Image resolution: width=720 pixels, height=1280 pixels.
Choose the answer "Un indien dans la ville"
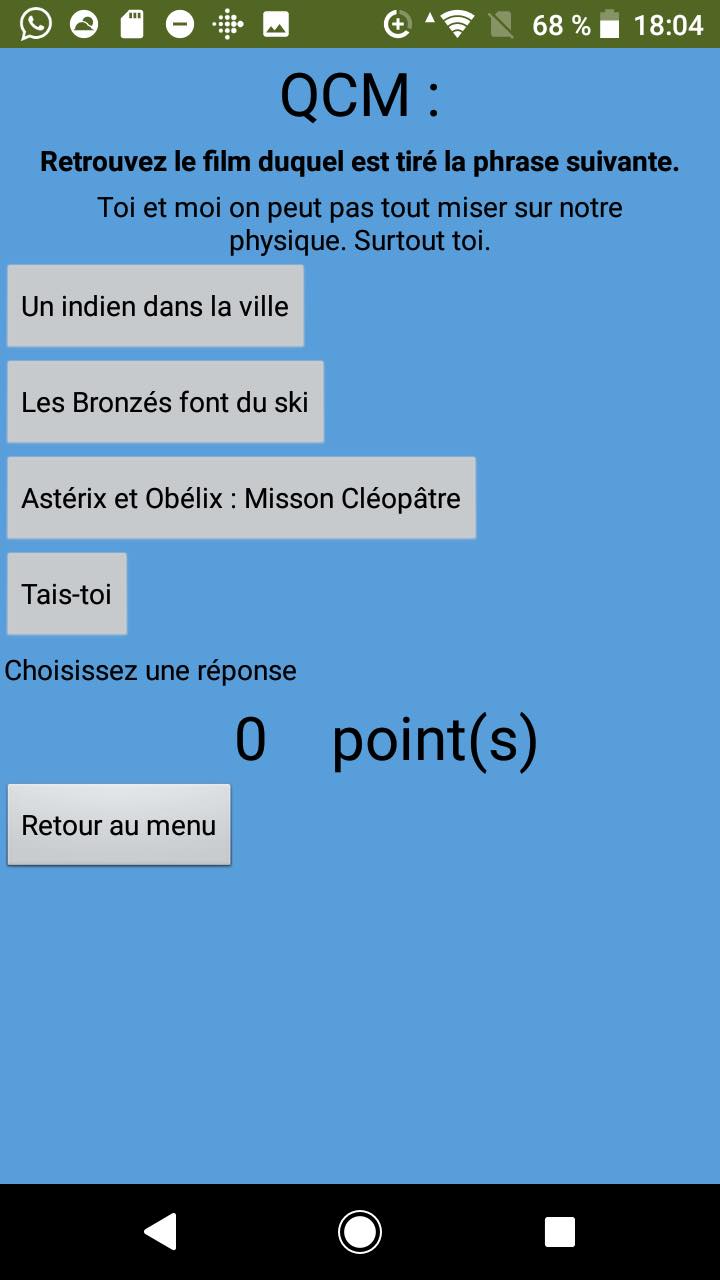(x=155, y=306)
